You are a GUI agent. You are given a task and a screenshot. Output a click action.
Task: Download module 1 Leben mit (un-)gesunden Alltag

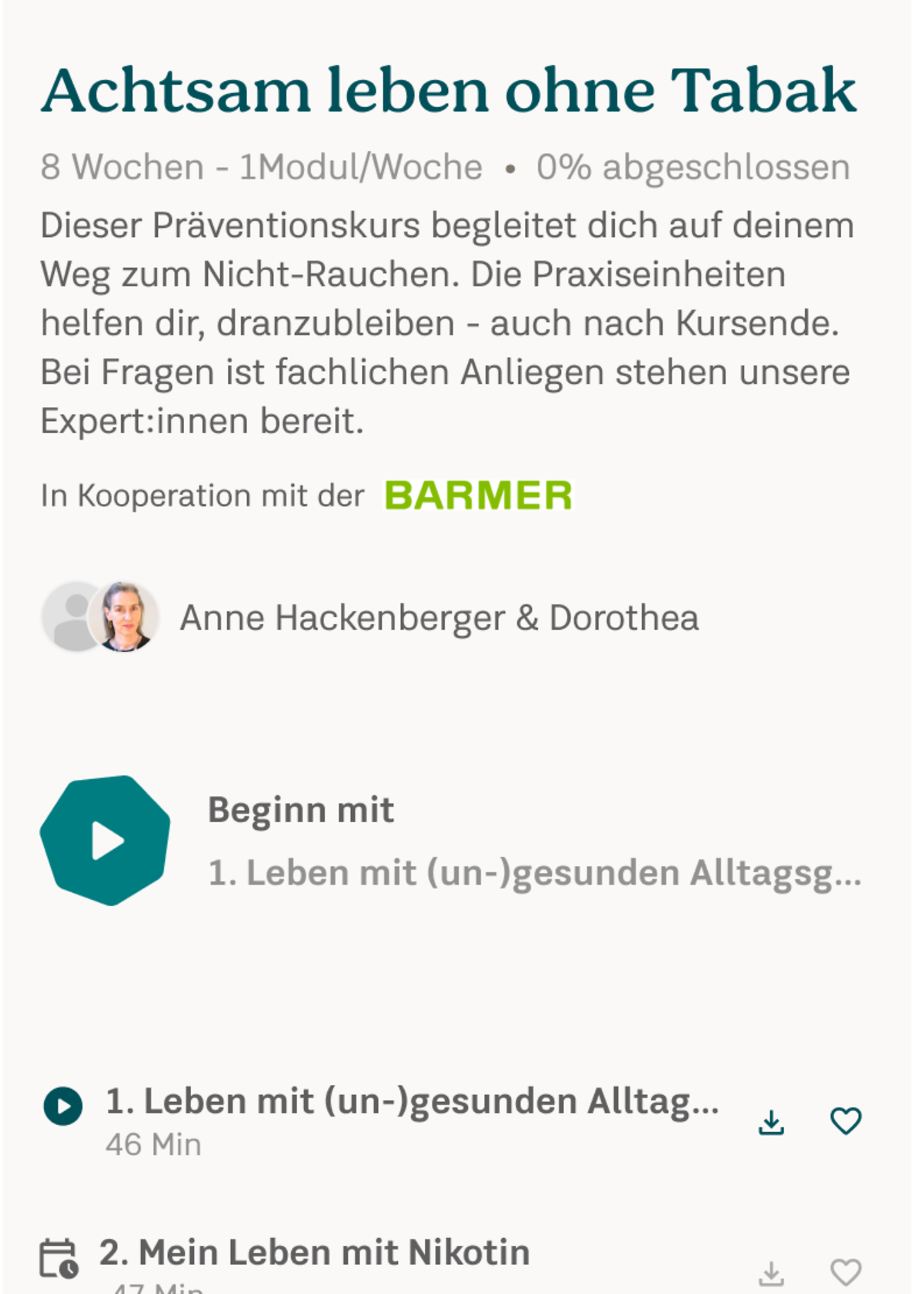pos(771,1122)
